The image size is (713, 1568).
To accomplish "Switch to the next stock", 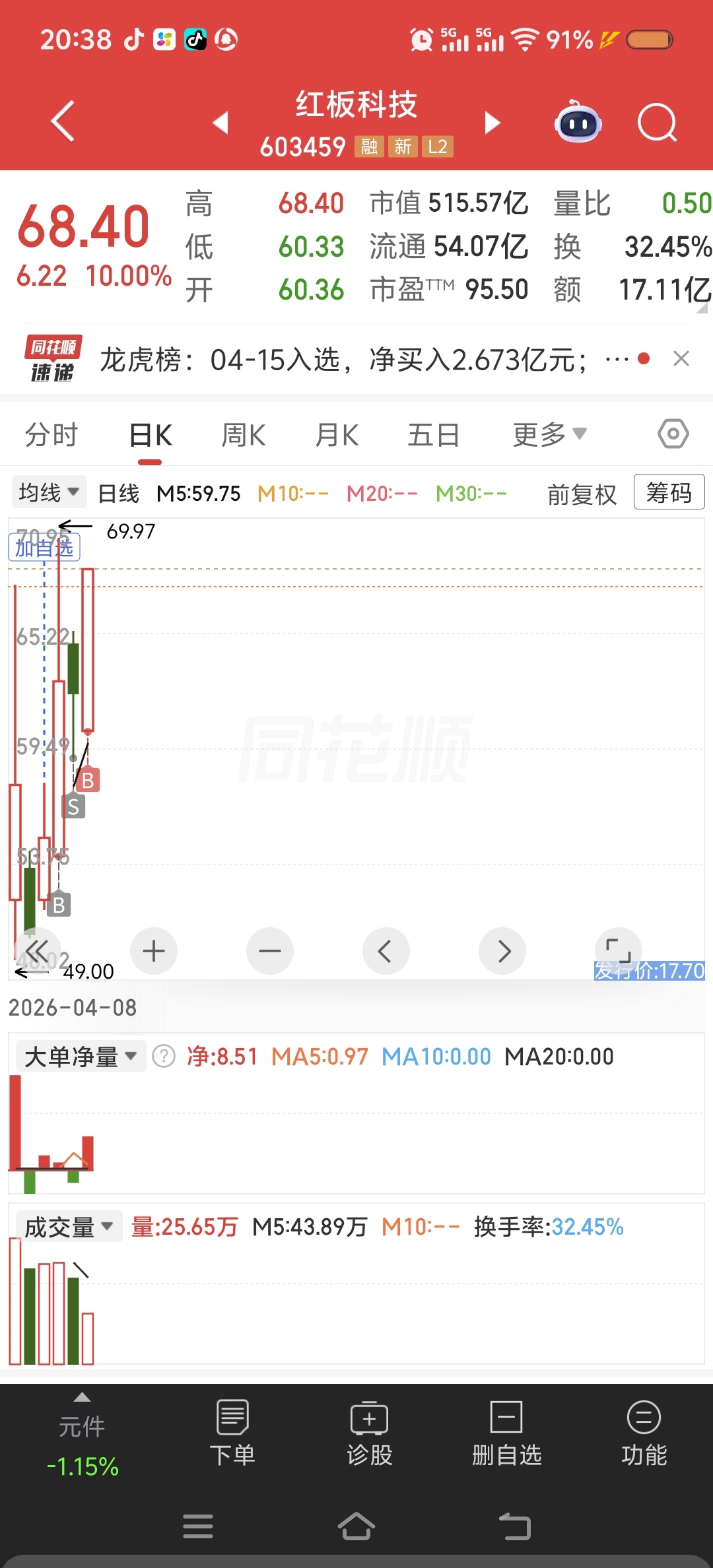I will 492,123.
